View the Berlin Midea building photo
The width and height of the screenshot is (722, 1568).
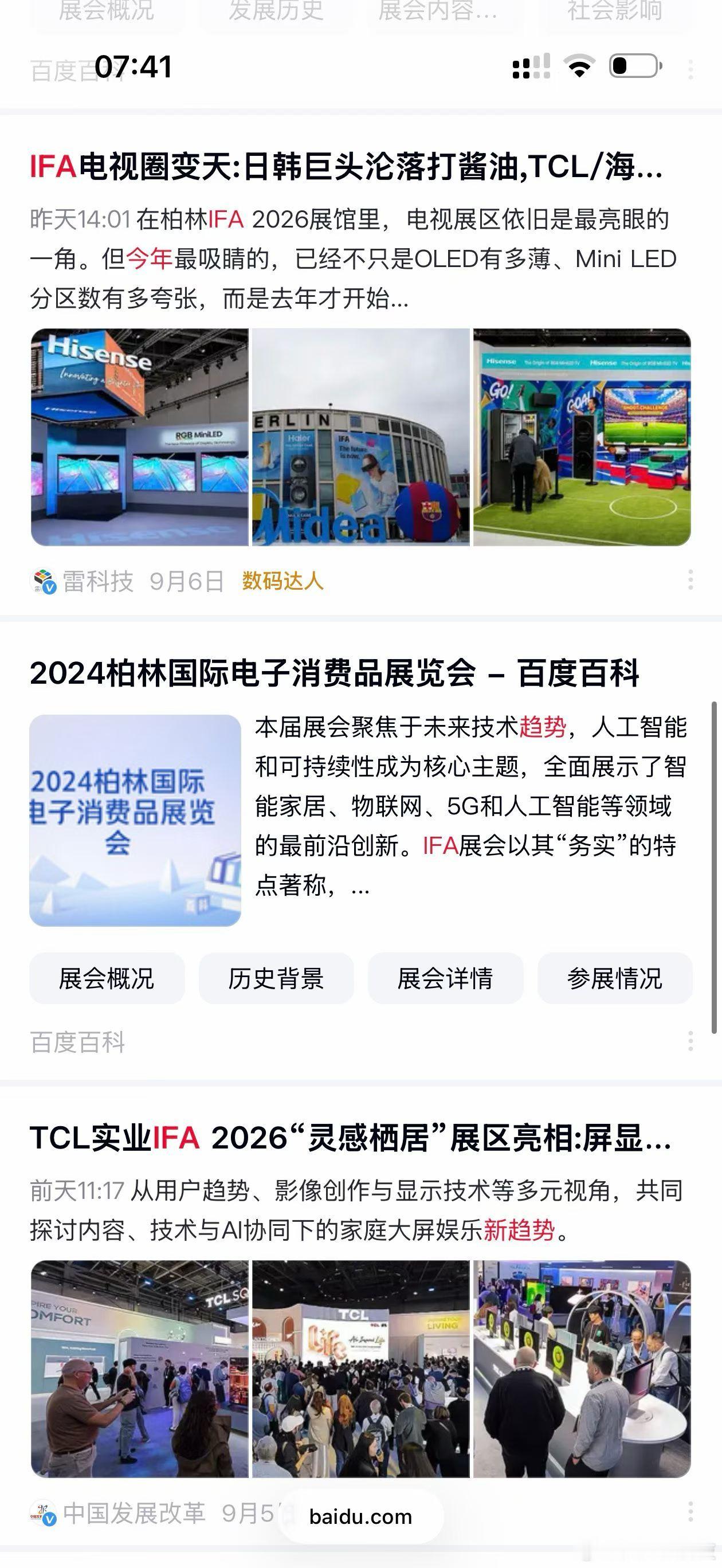361,437
